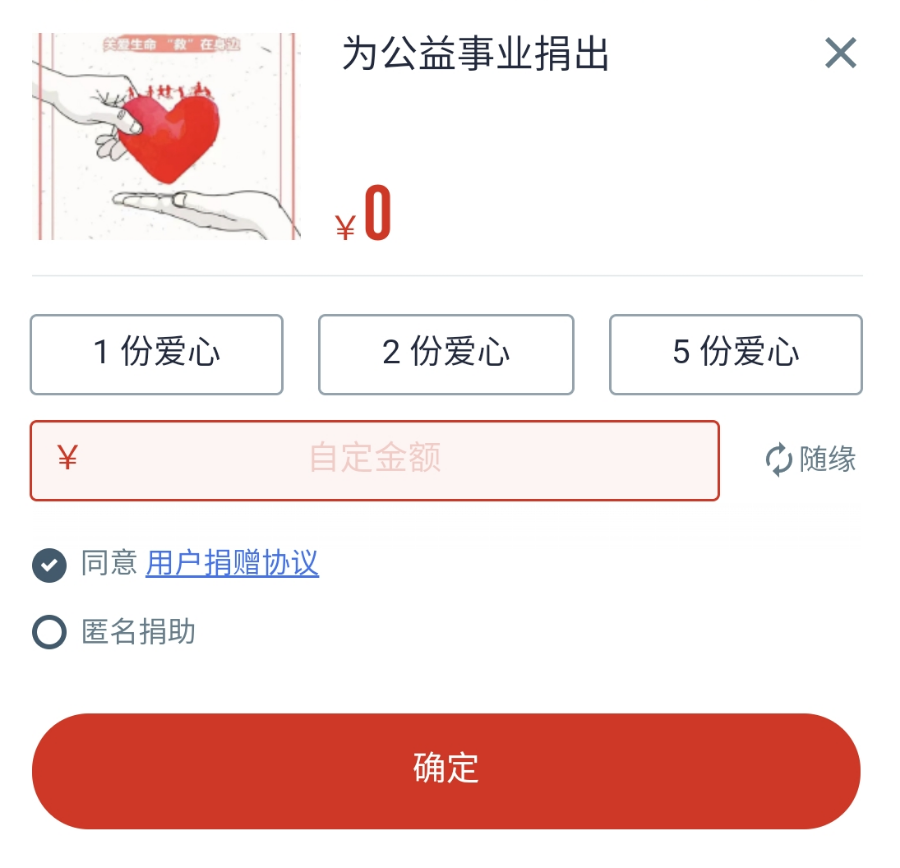Close the donation dialog
Image resolution: width=900 pixels, height=868 pixels.
[840, 53]
